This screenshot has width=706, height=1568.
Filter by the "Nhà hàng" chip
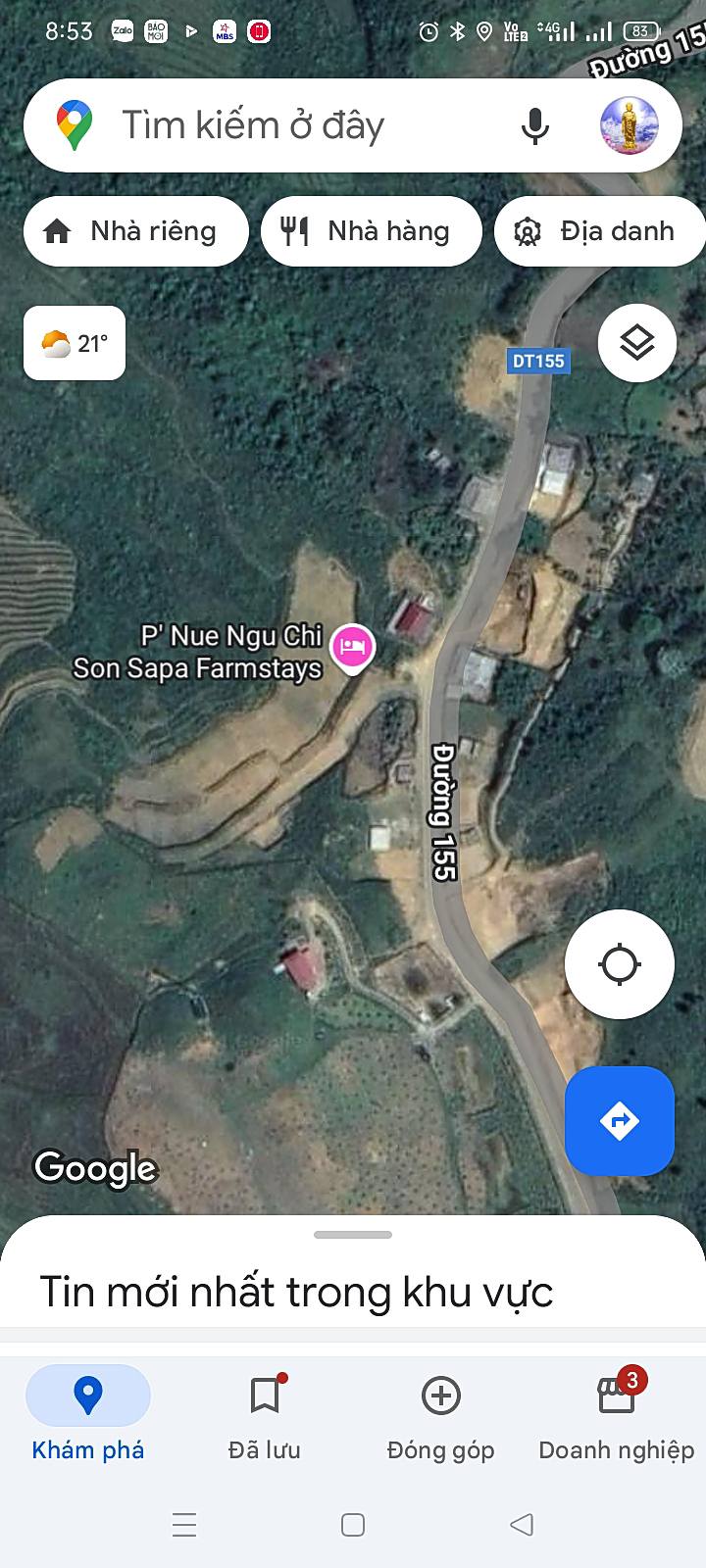pos(371,231)
